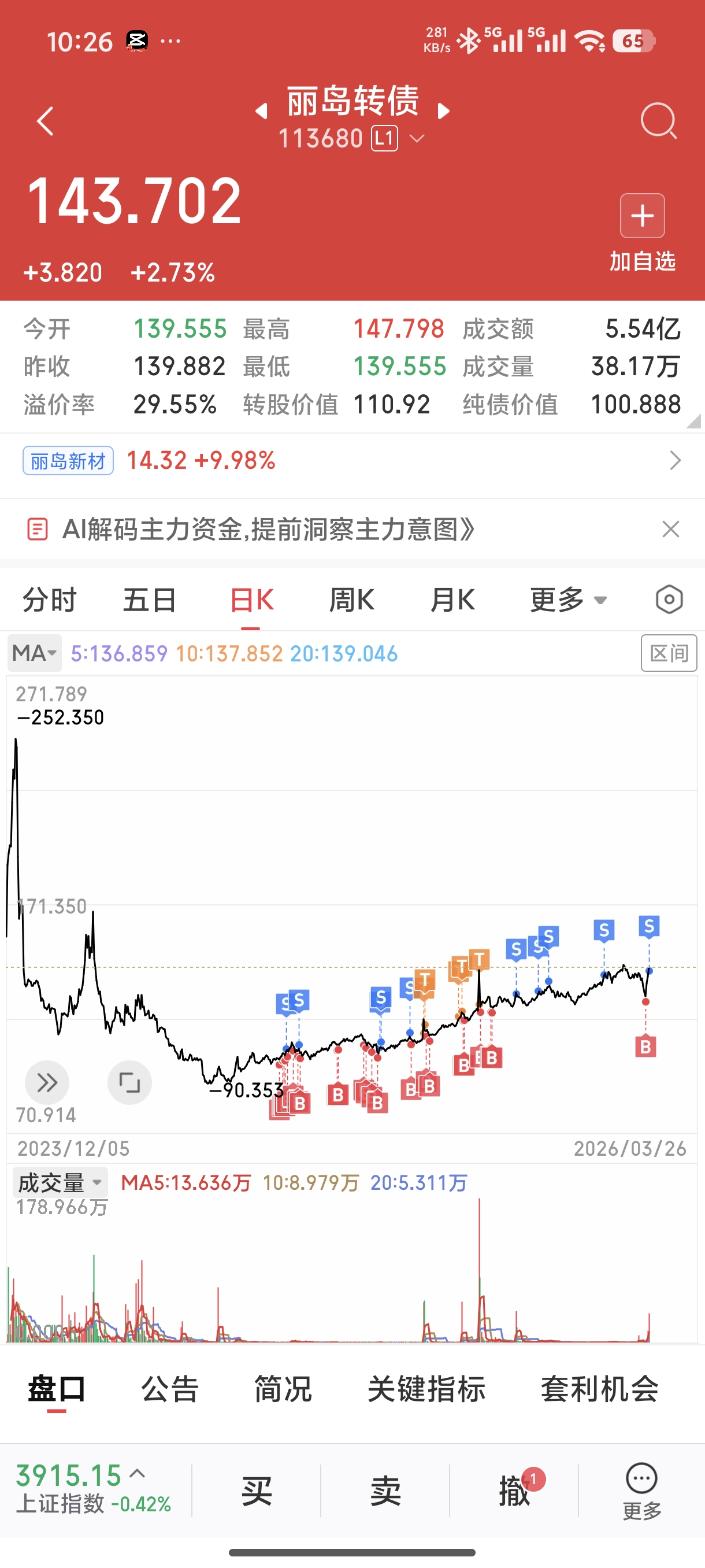Tap the 卖 sell button
Viewport: 705px width, 1568px height.
(385, 1492)
